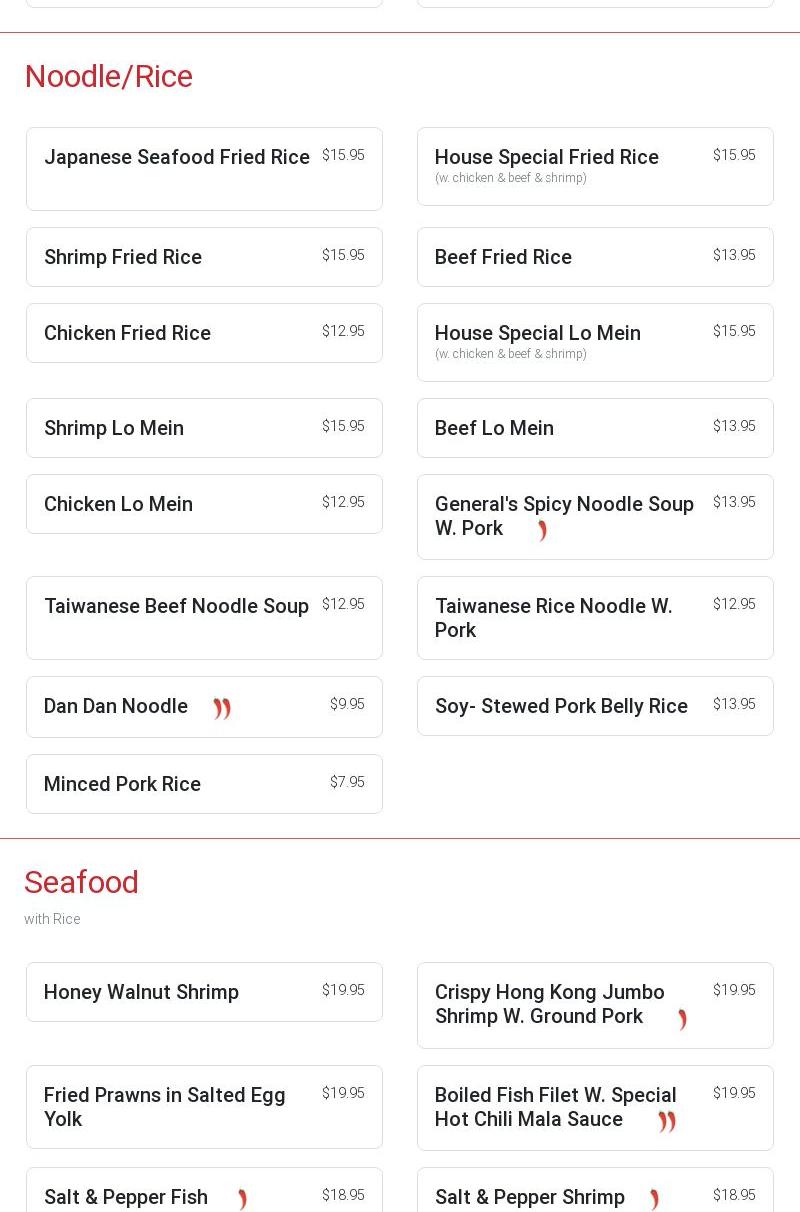Viewport: 800px width, 1212px height.
Task: Select Soy- Stewed Pork Belly Rice
Action: coord(594,706)
